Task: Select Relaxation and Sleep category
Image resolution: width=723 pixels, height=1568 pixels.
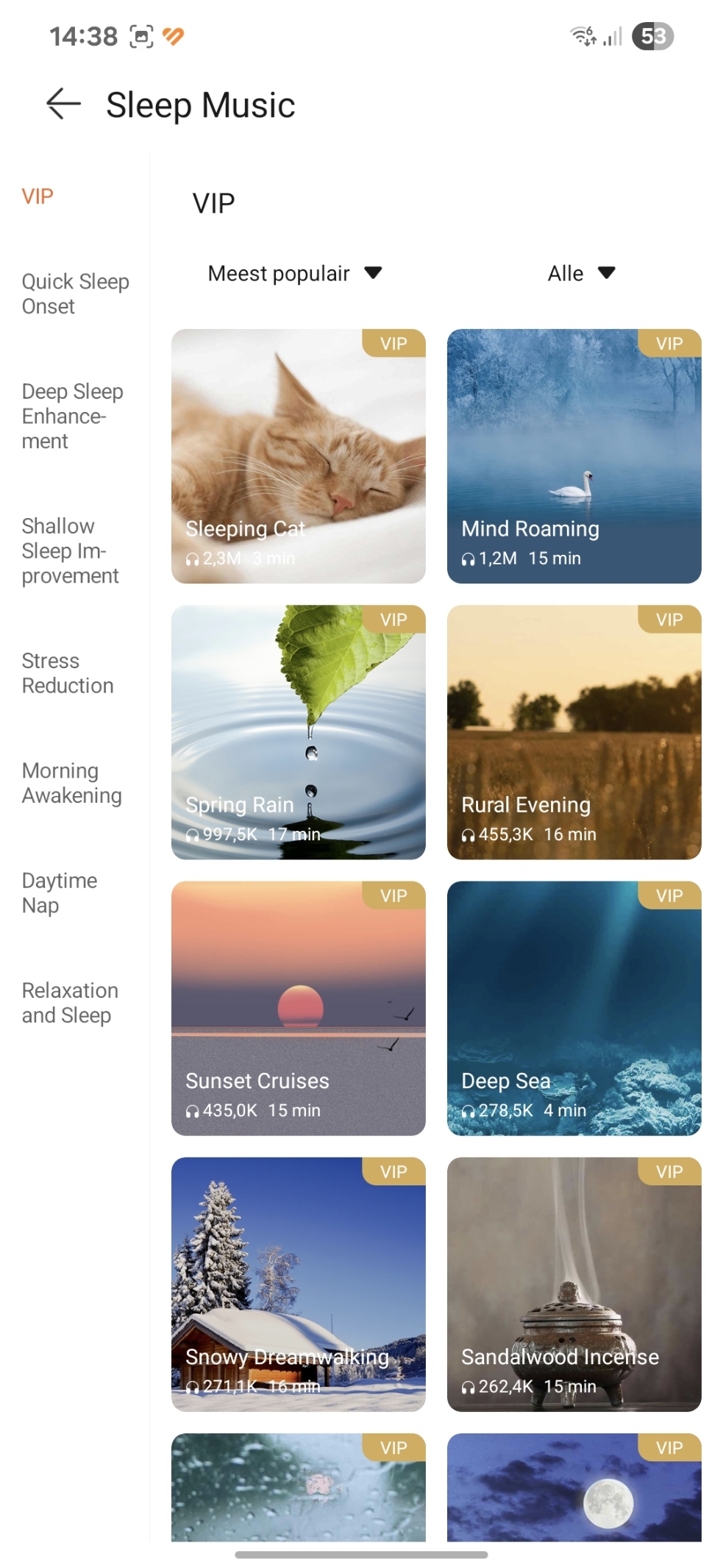Action: pos(70,1002)
